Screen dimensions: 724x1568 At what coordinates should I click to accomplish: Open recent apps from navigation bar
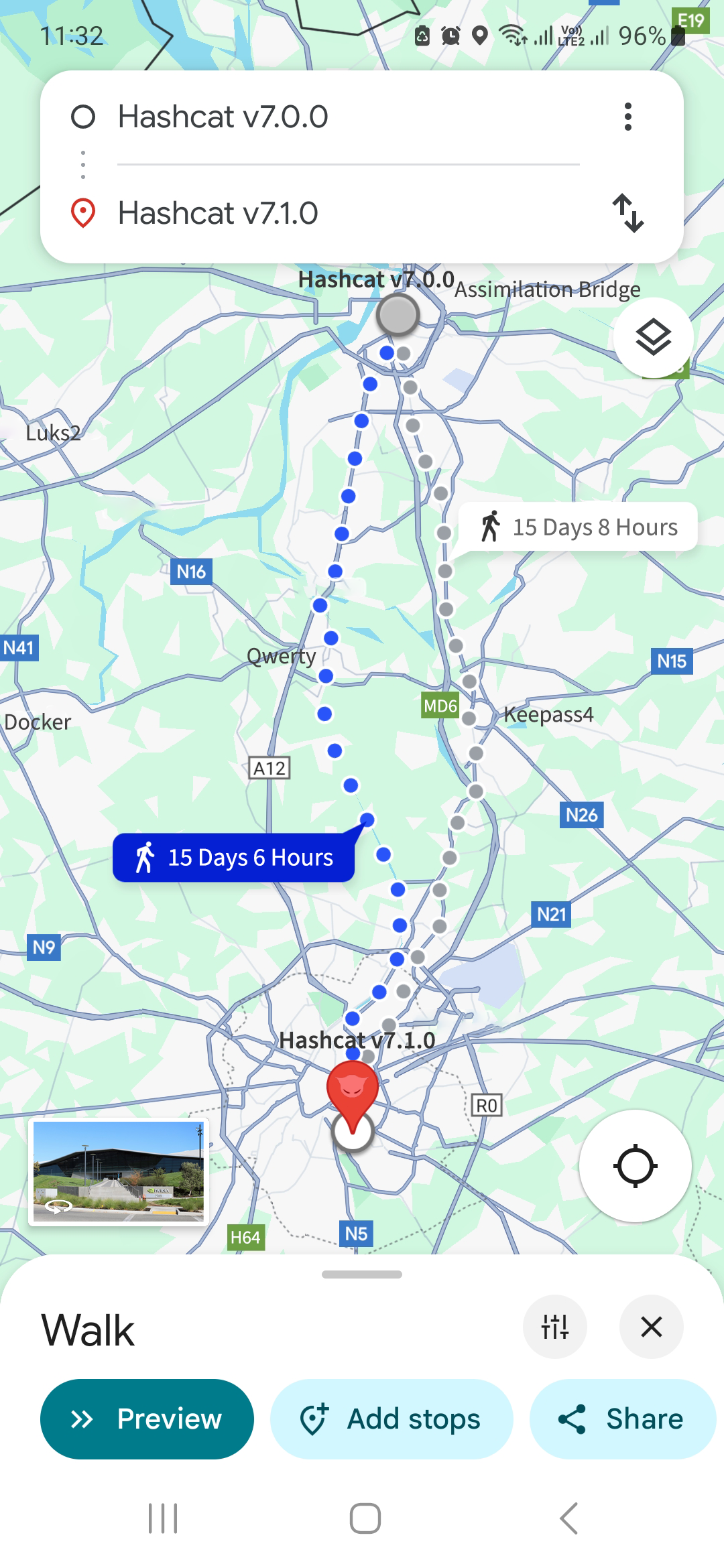[x=163, y=1518]
